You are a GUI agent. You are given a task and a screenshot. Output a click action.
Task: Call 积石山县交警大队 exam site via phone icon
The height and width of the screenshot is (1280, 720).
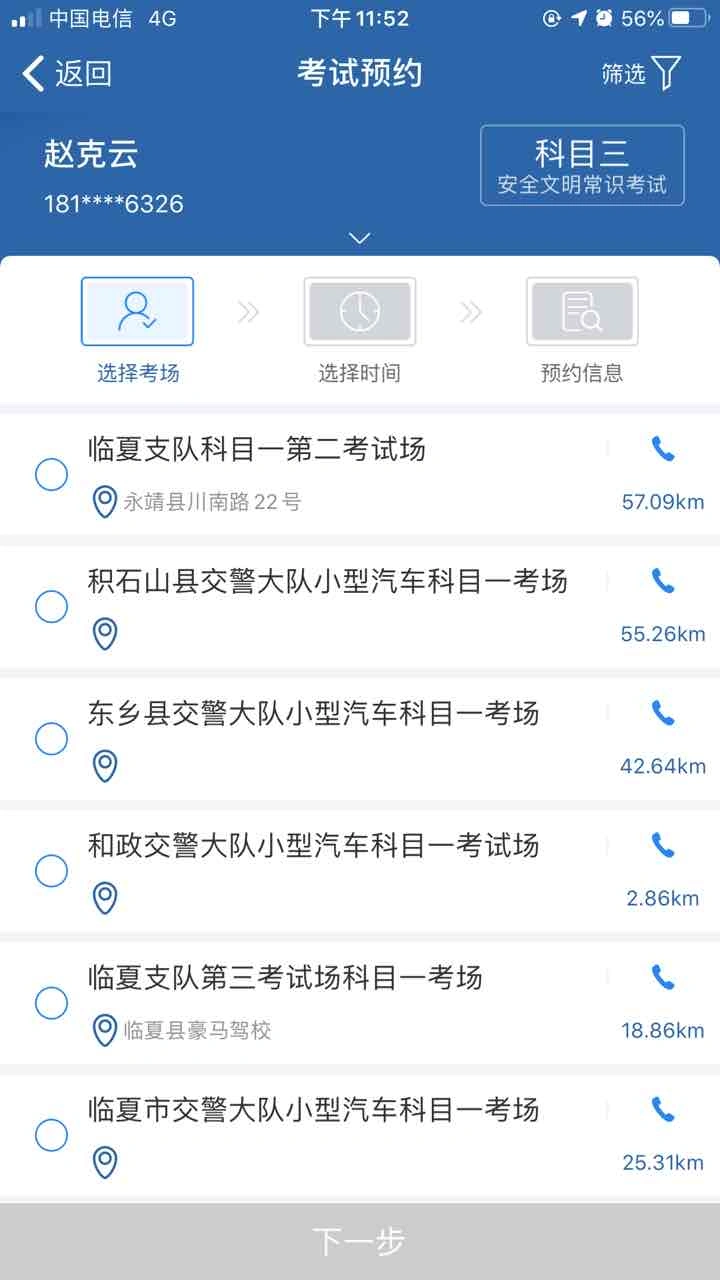click(663, 581)
